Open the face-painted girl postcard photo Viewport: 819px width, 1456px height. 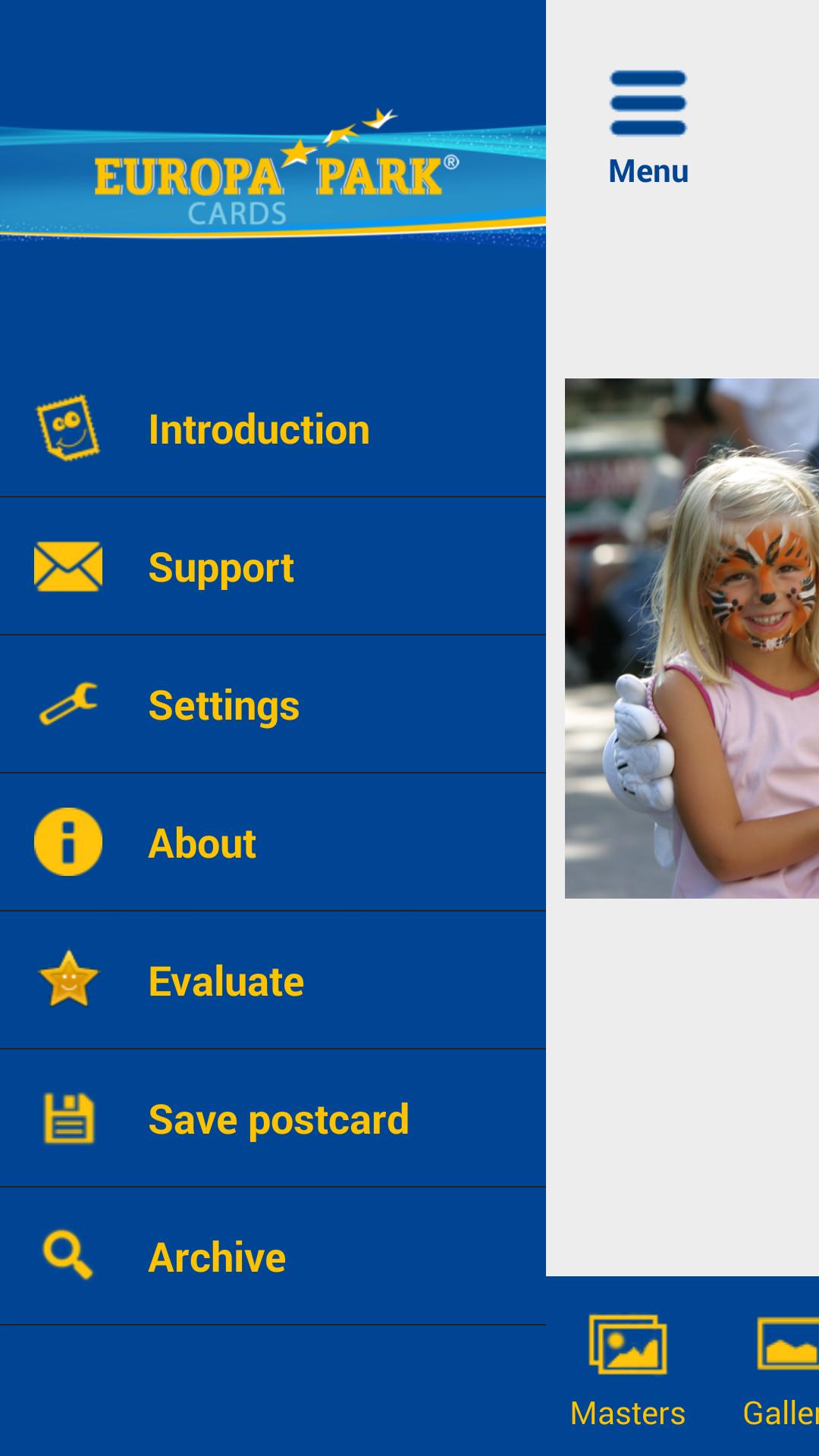pyautogui.click(x=692, y=639)
